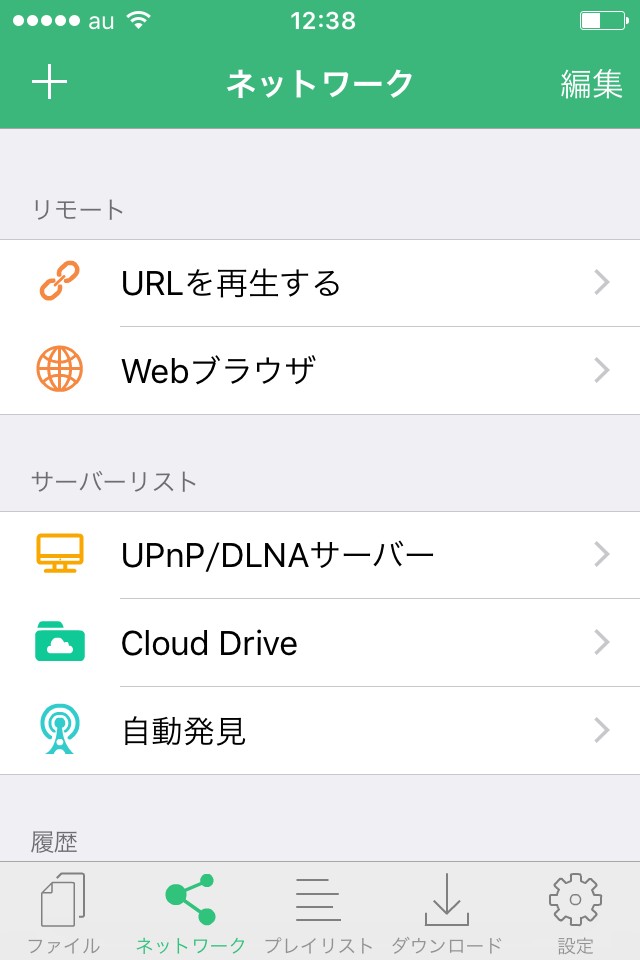Open Cloud Drive row
Viewport: 640px width, 960px height.
[320, 642]
